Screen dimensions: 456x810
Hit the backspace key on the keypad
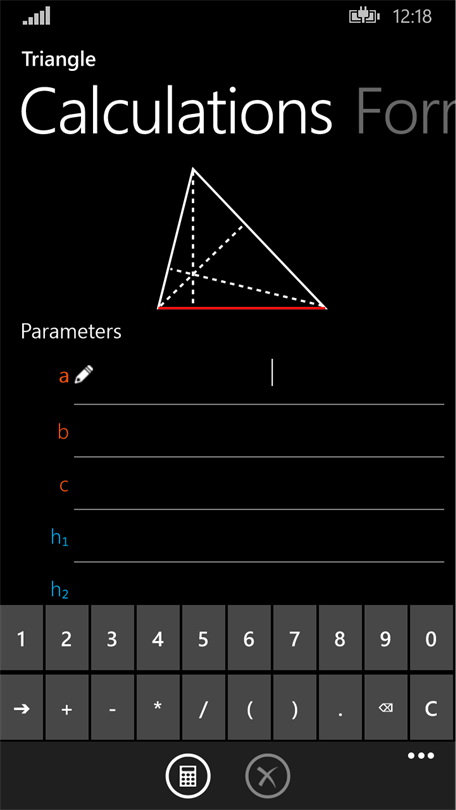tap(385, 708)
